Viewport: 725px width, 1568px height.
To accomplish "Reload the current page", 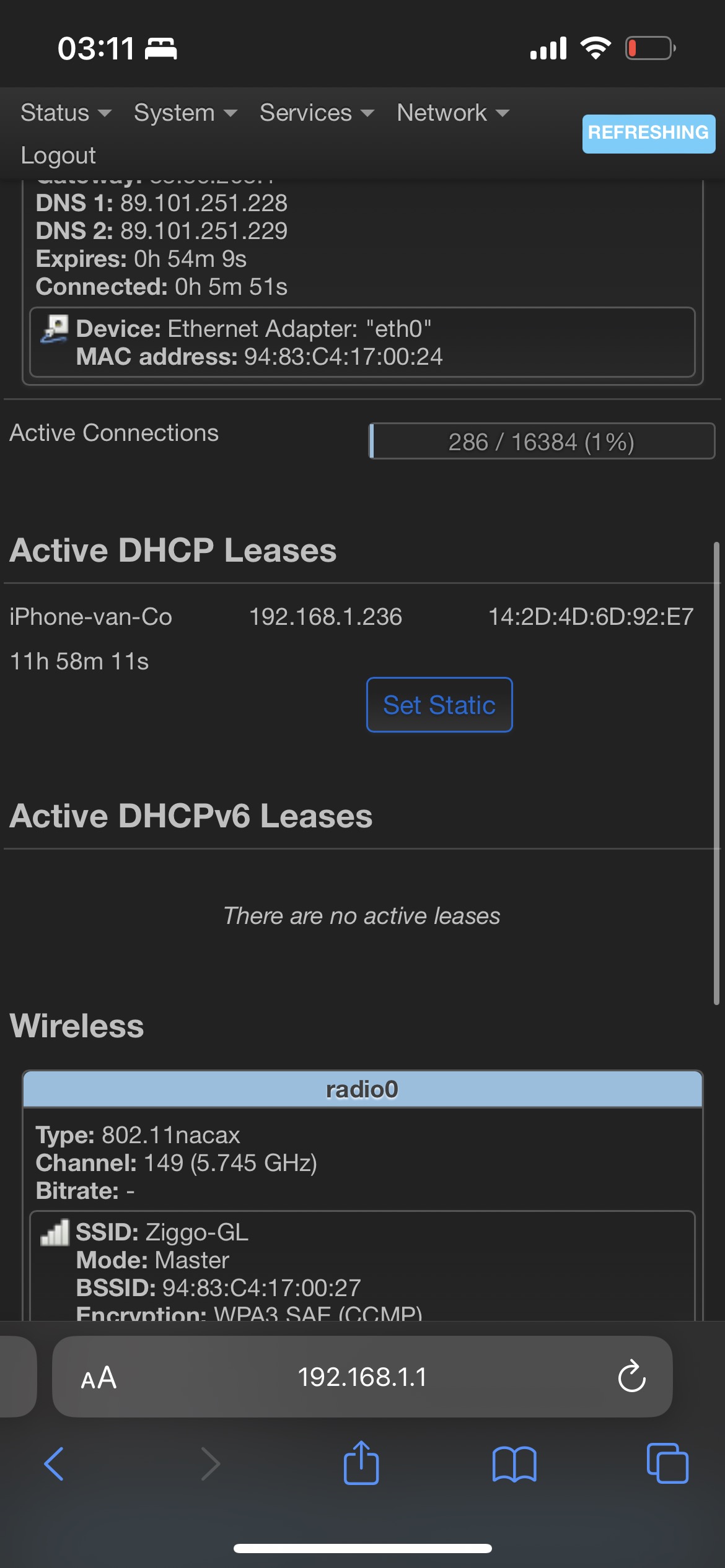I will point(631,1378).
